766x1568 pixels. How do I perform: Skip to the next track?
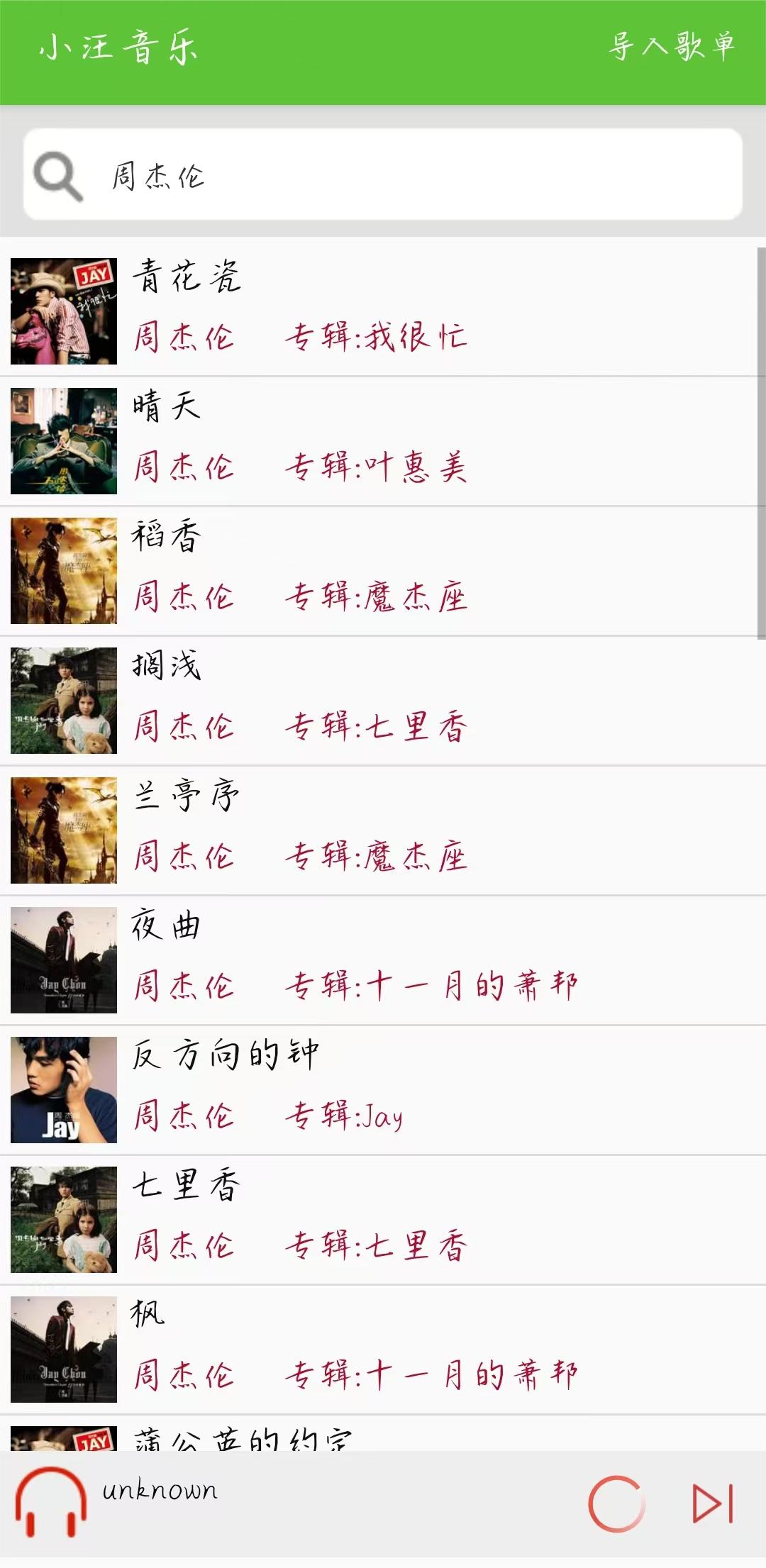click(x=712, y=1503)
